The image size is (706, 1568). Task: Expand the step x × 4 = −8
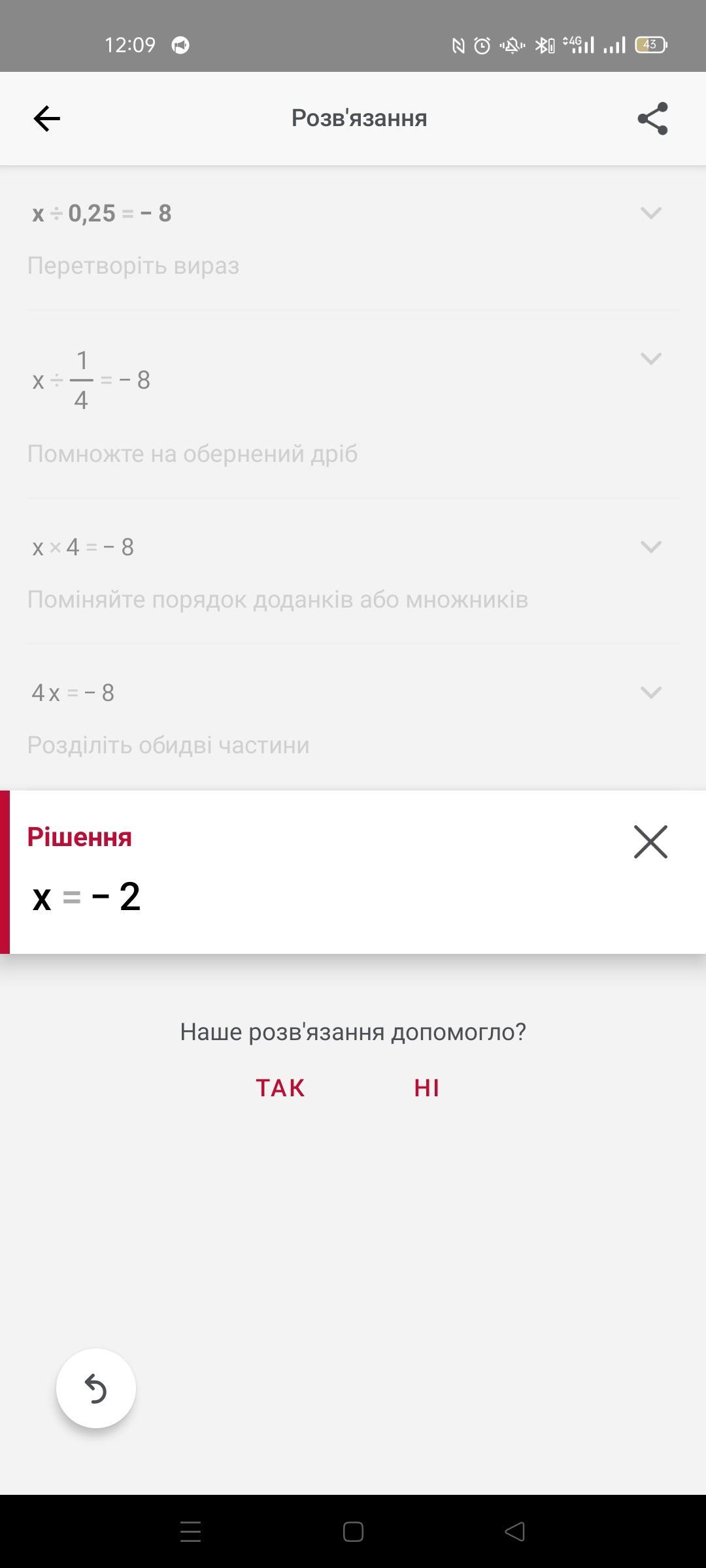(x=650, y=547)
